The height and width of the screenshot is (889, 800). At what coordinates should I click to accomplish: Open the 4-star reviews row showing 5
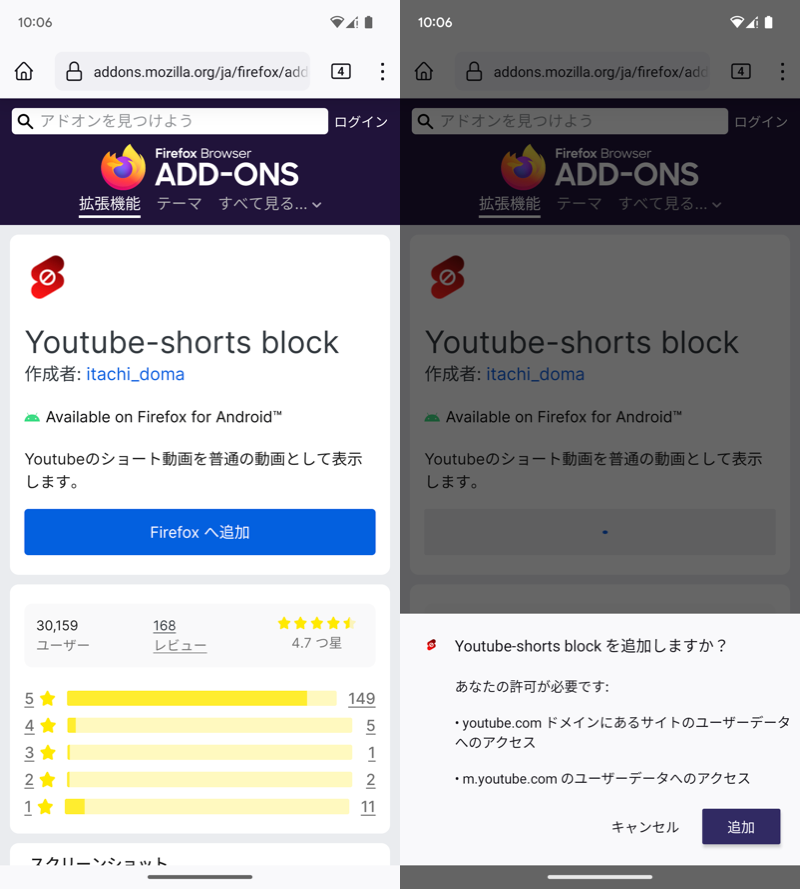click(x=370, y=725)
